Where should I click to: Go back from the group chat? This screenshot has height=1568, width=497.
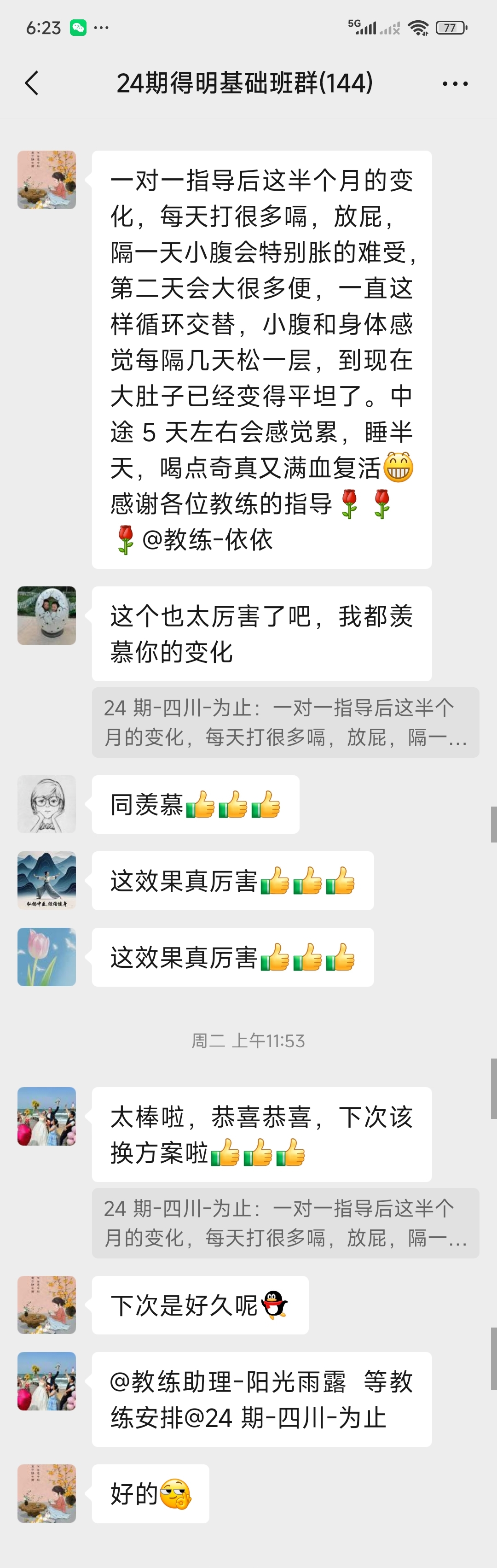coord(32,83)
